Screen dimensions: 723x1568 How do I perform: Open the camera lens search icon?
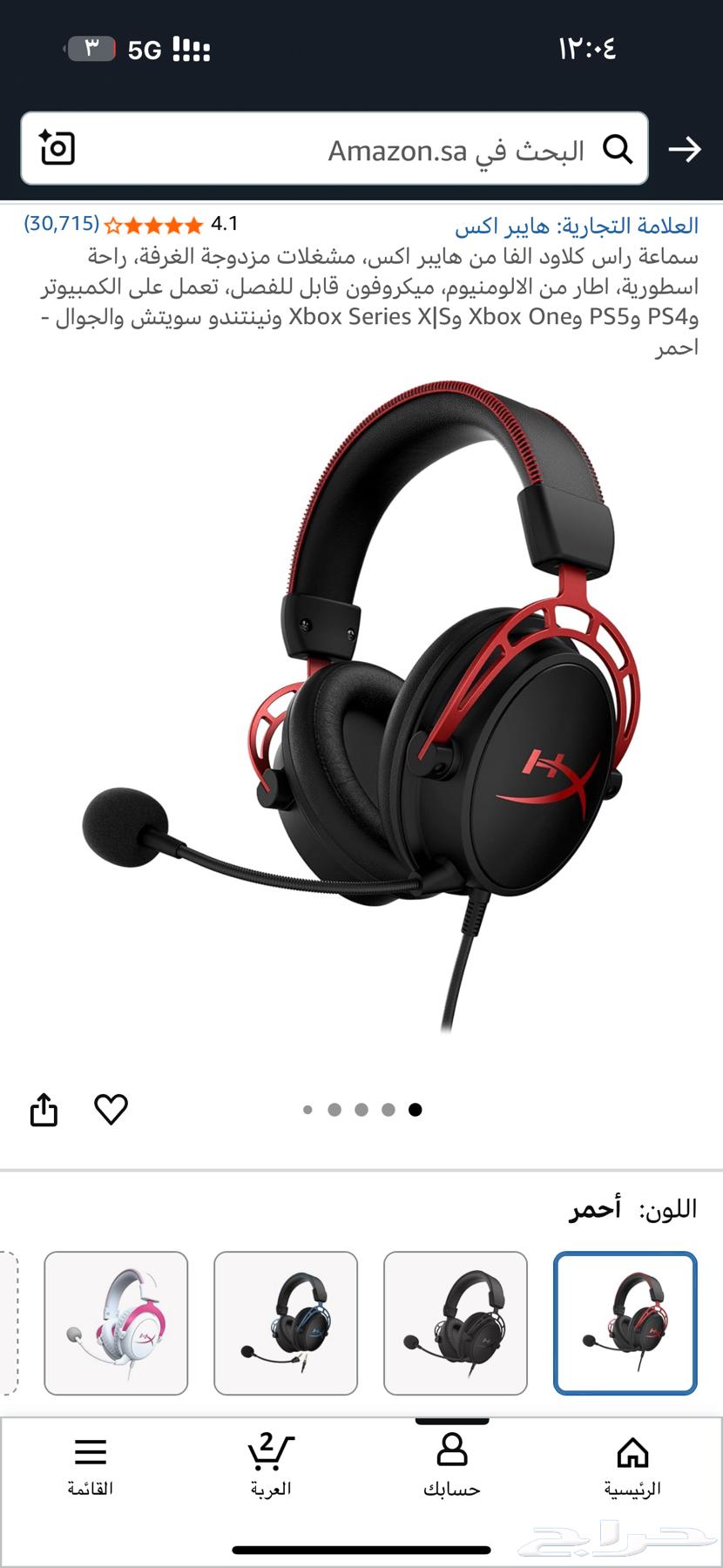(x=57, y=148)
